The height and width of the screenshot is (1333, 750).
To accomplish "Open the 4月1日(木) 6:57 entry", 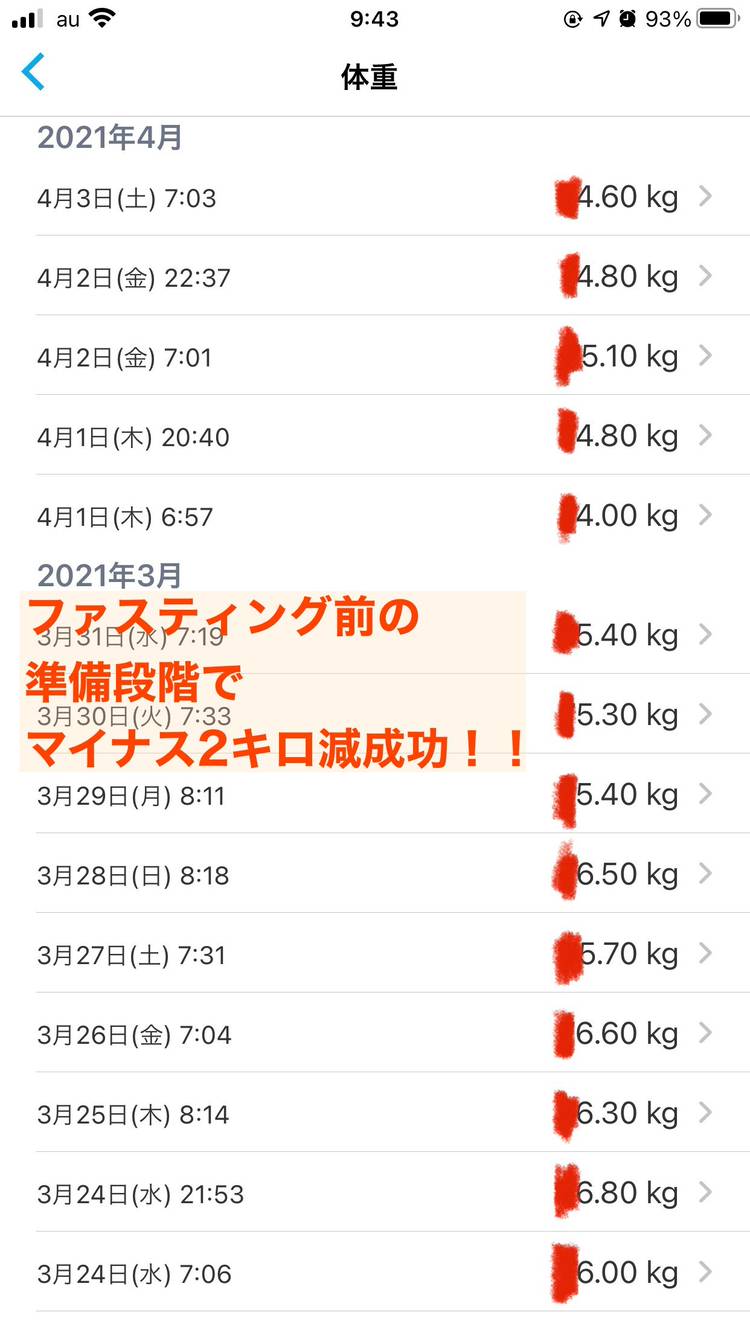I will click(375, 516).
